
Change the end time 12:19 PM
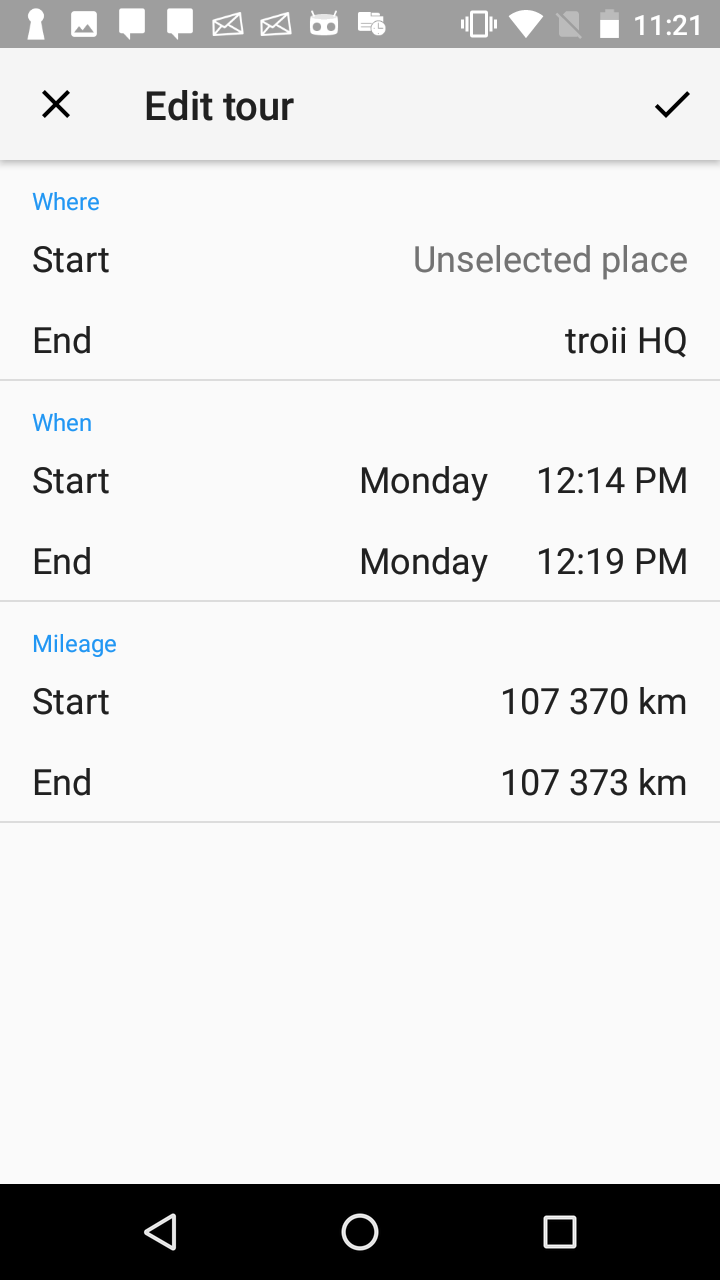611,562
